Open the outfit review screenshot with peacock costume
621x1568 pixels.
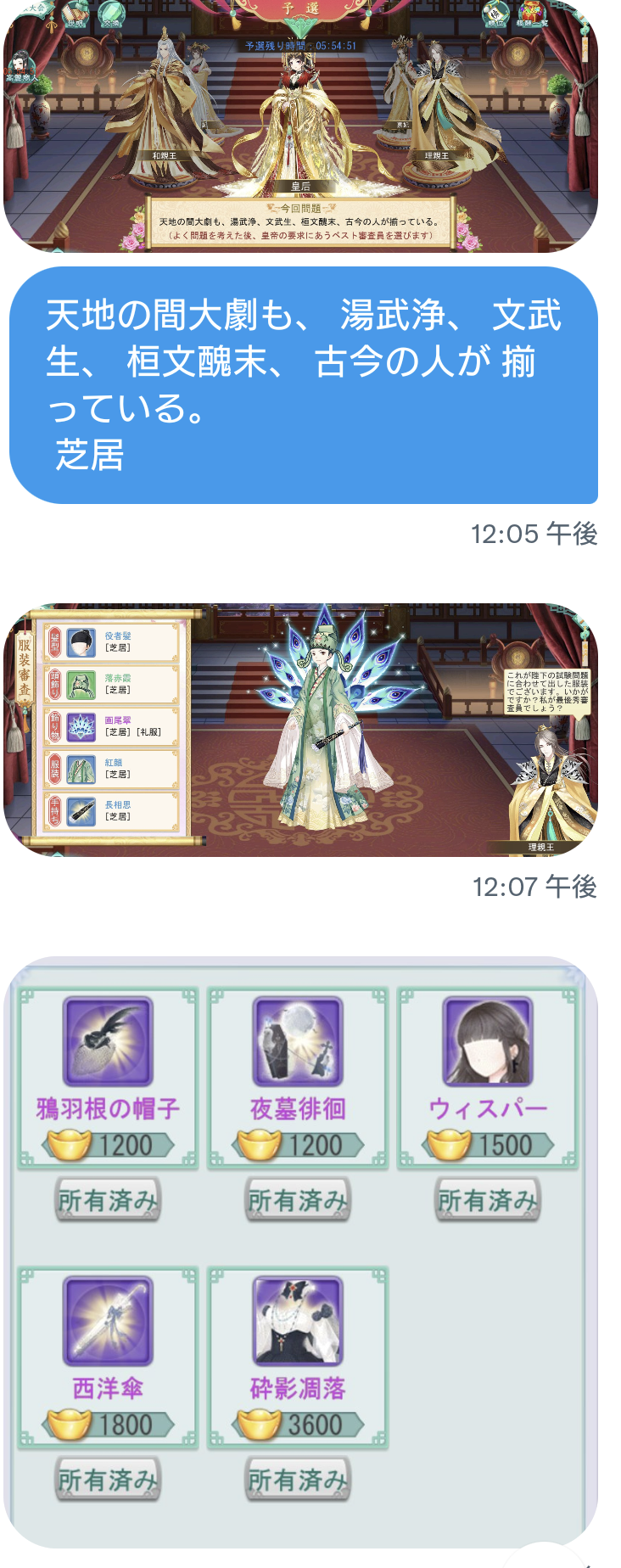coord(300,730)
